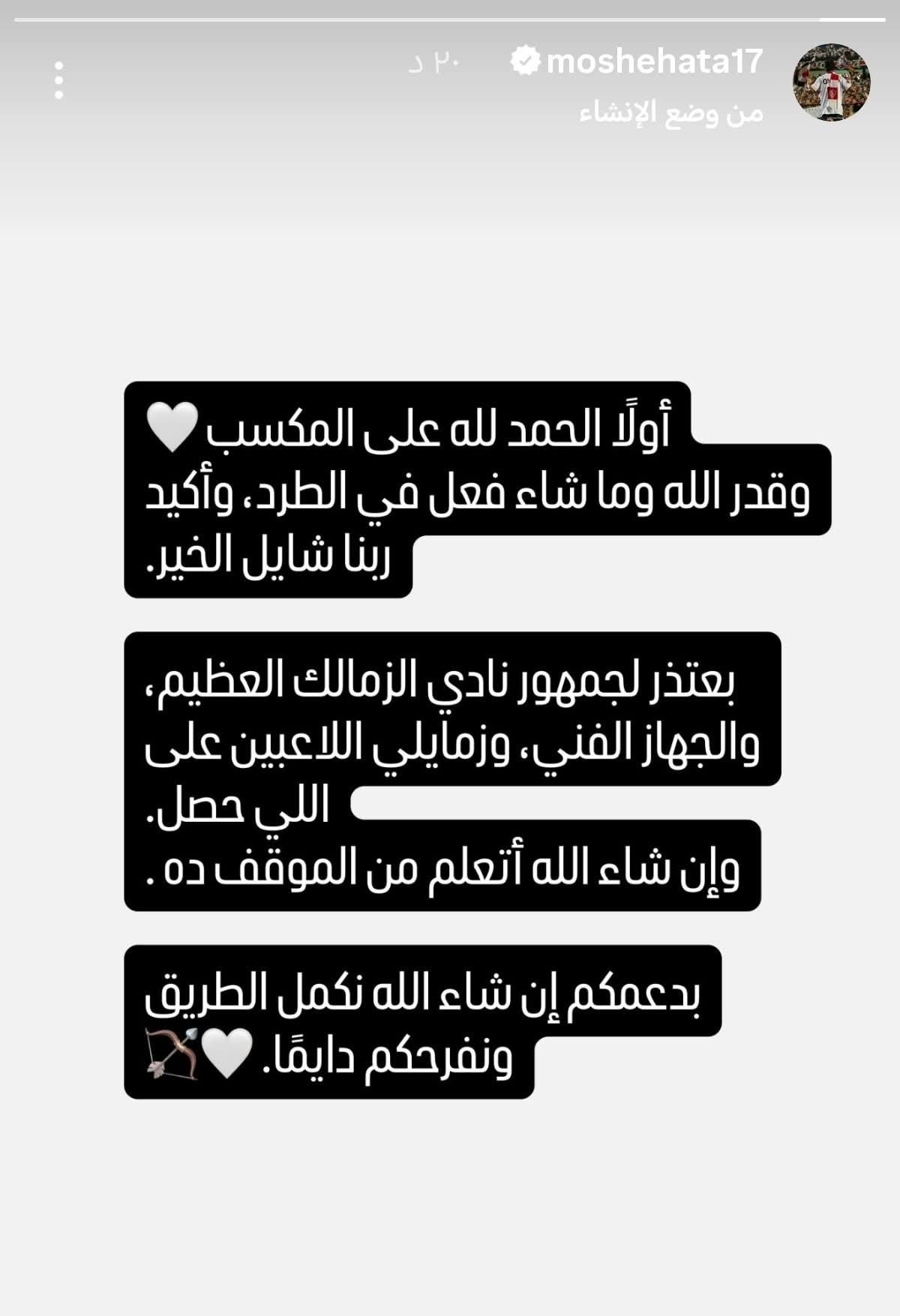Open the three-dot story options menu

[58, 81]
